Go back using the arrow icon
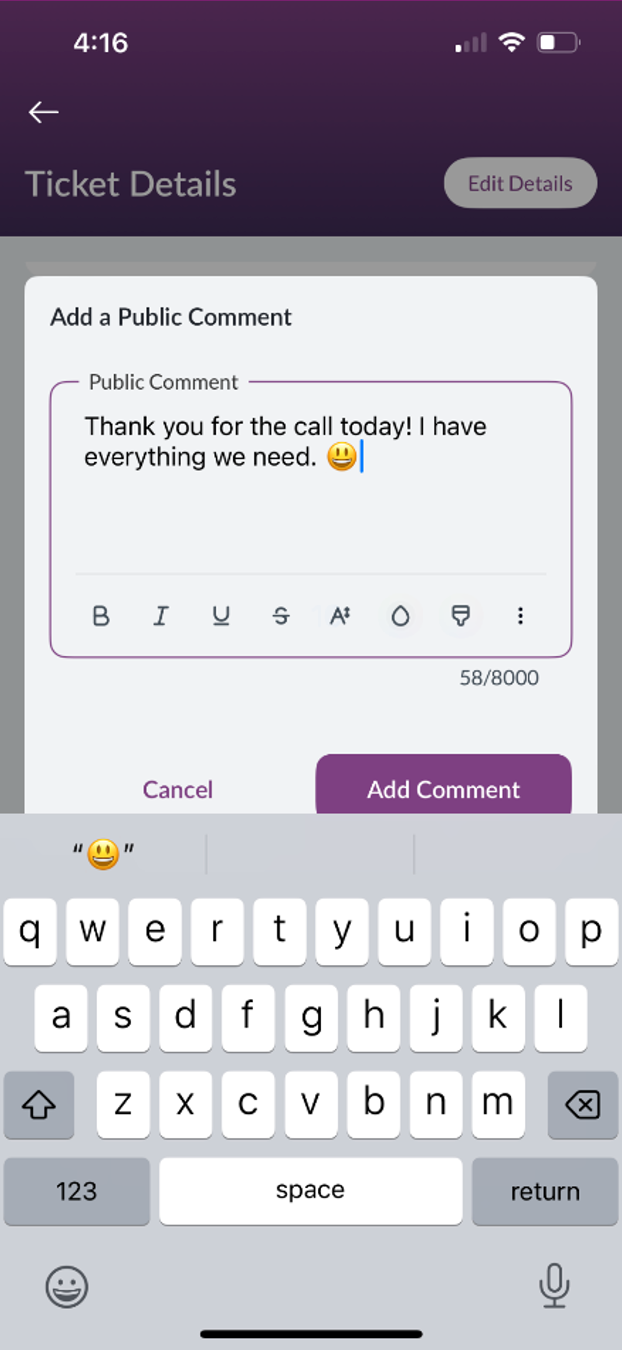Viewport: 622px width, 1350px height. click(44, 112)
